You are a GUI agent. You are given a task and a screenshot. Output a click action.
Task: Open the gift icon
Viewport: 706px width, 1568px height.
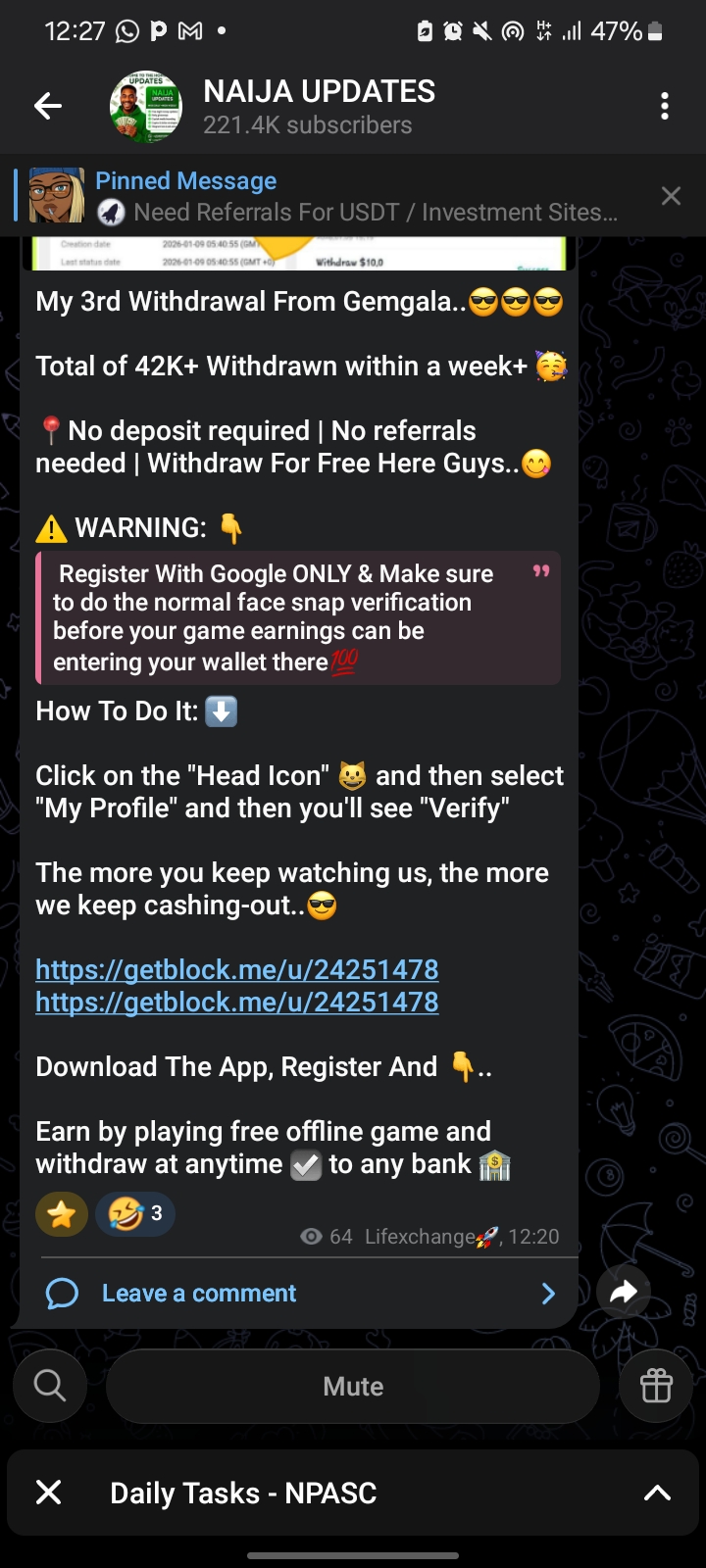[x=656, y=1386]
